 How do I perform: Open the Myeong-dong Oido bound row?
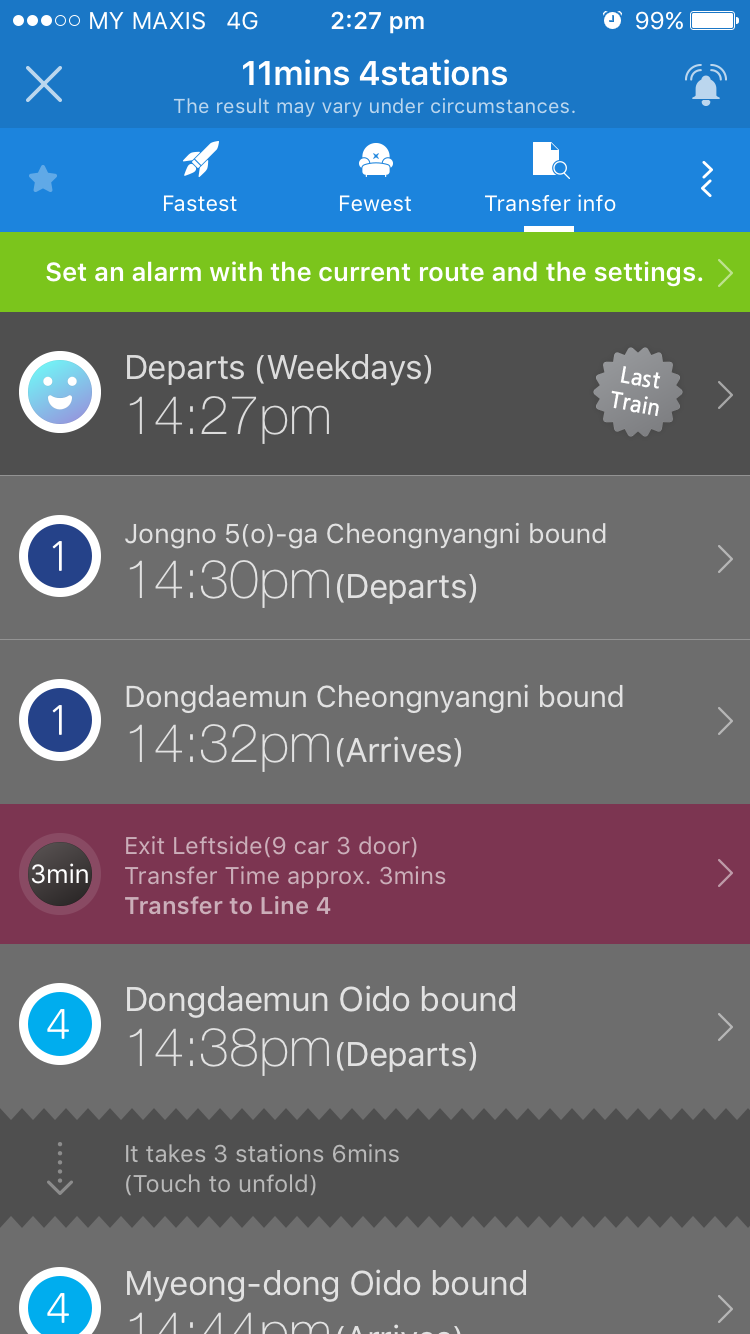375,1295
